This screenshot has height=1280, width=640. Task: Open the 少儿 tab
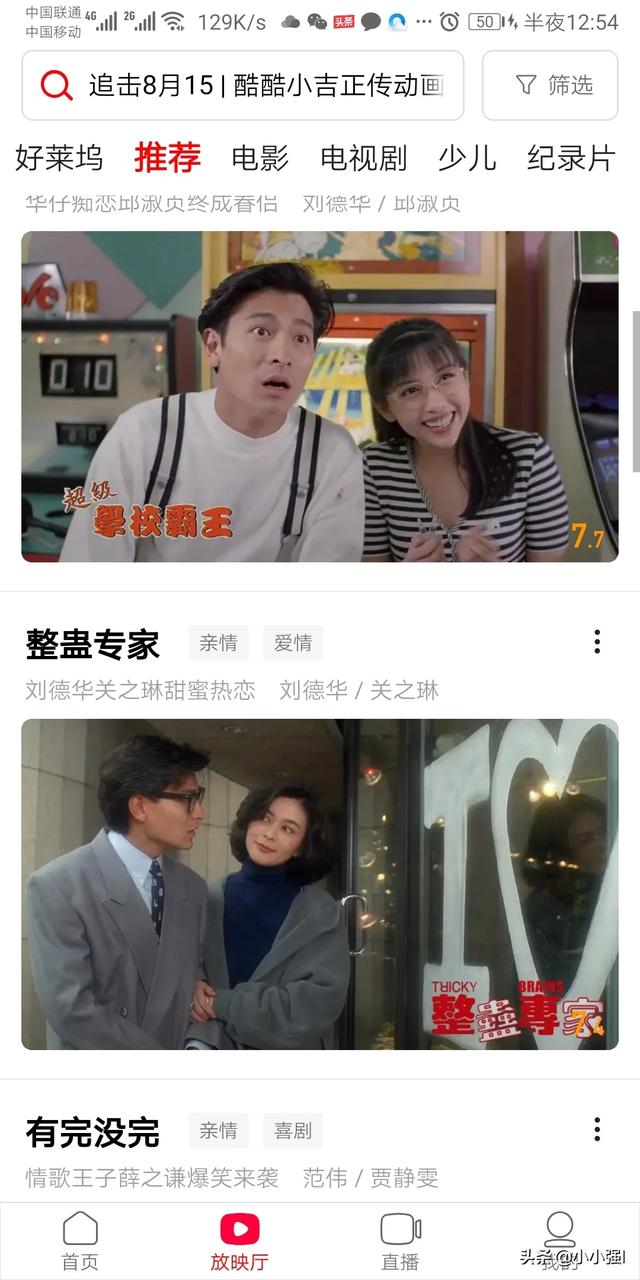[467, 157]
